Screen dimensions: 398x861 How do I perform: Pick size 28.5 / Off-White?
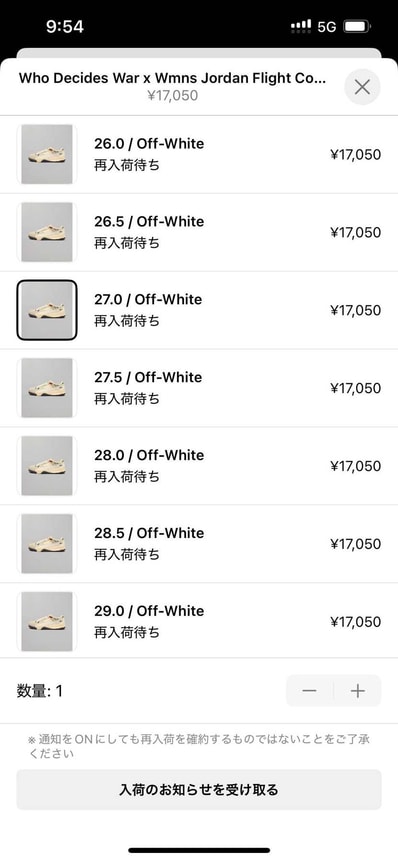pyautogui.click(x=199, y=544)
